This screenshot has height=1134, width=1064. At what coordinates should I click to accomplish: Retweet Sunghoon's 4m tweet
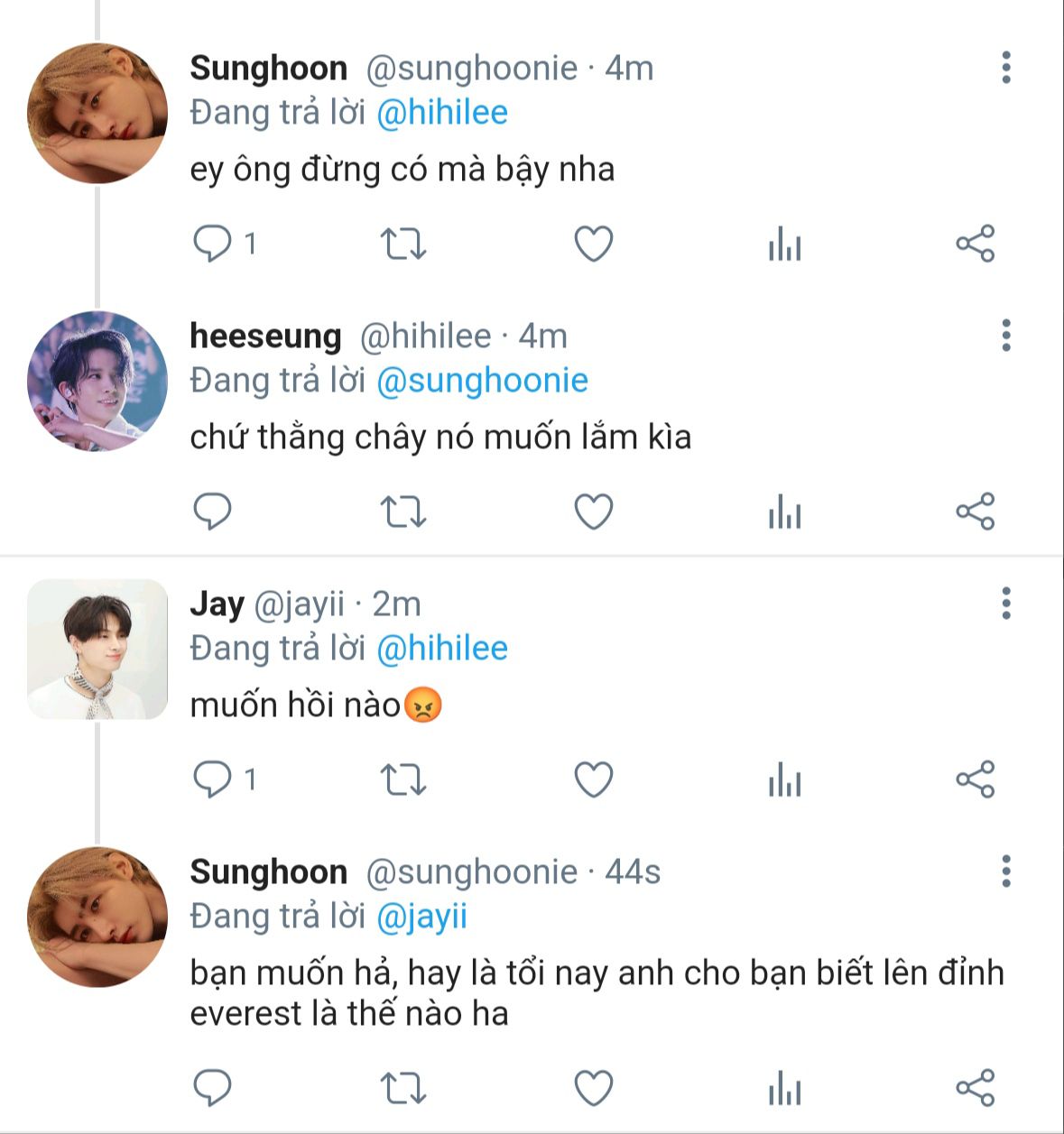click(402, 244)
